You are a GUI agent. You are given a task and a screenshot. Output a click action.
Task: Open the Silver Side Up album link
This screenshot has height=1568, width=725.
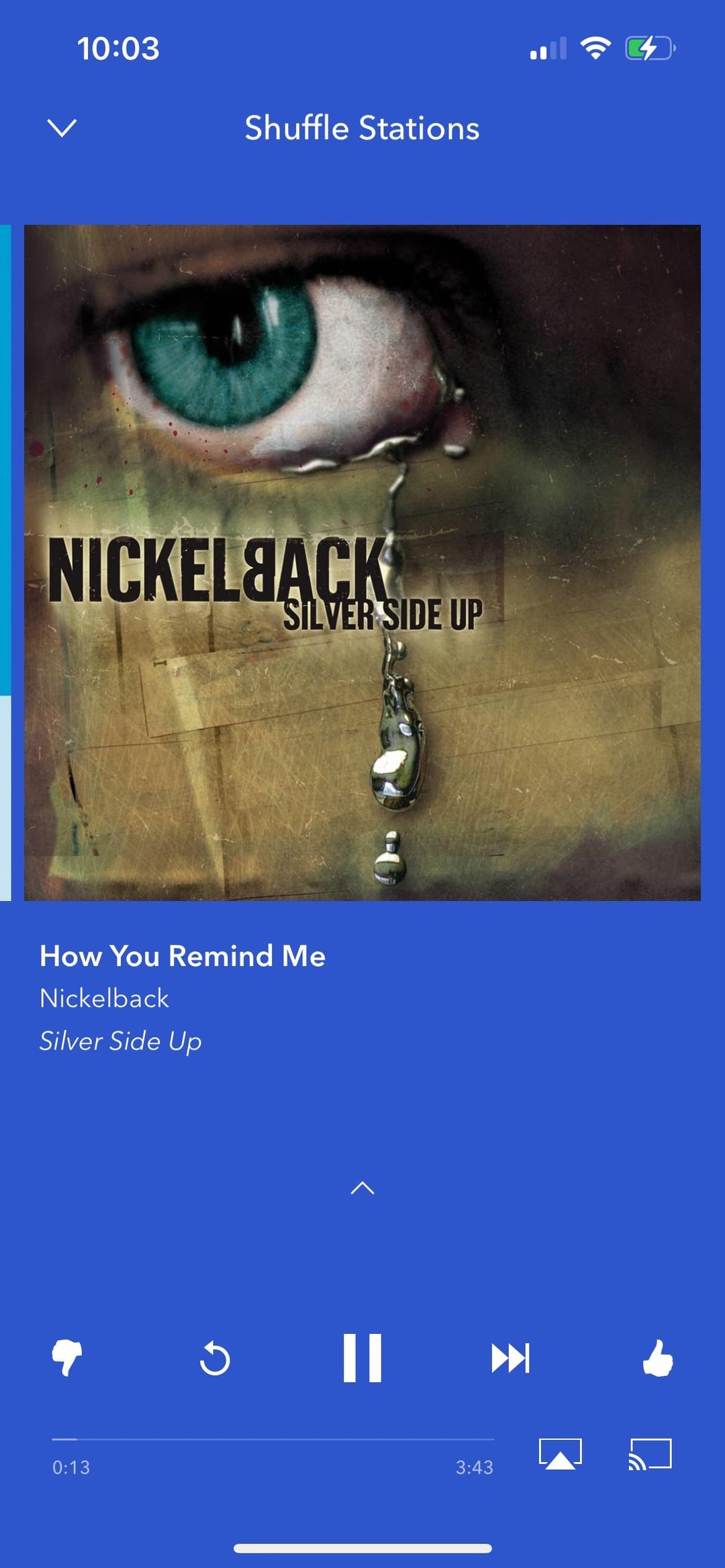[x=120, y=1041]
